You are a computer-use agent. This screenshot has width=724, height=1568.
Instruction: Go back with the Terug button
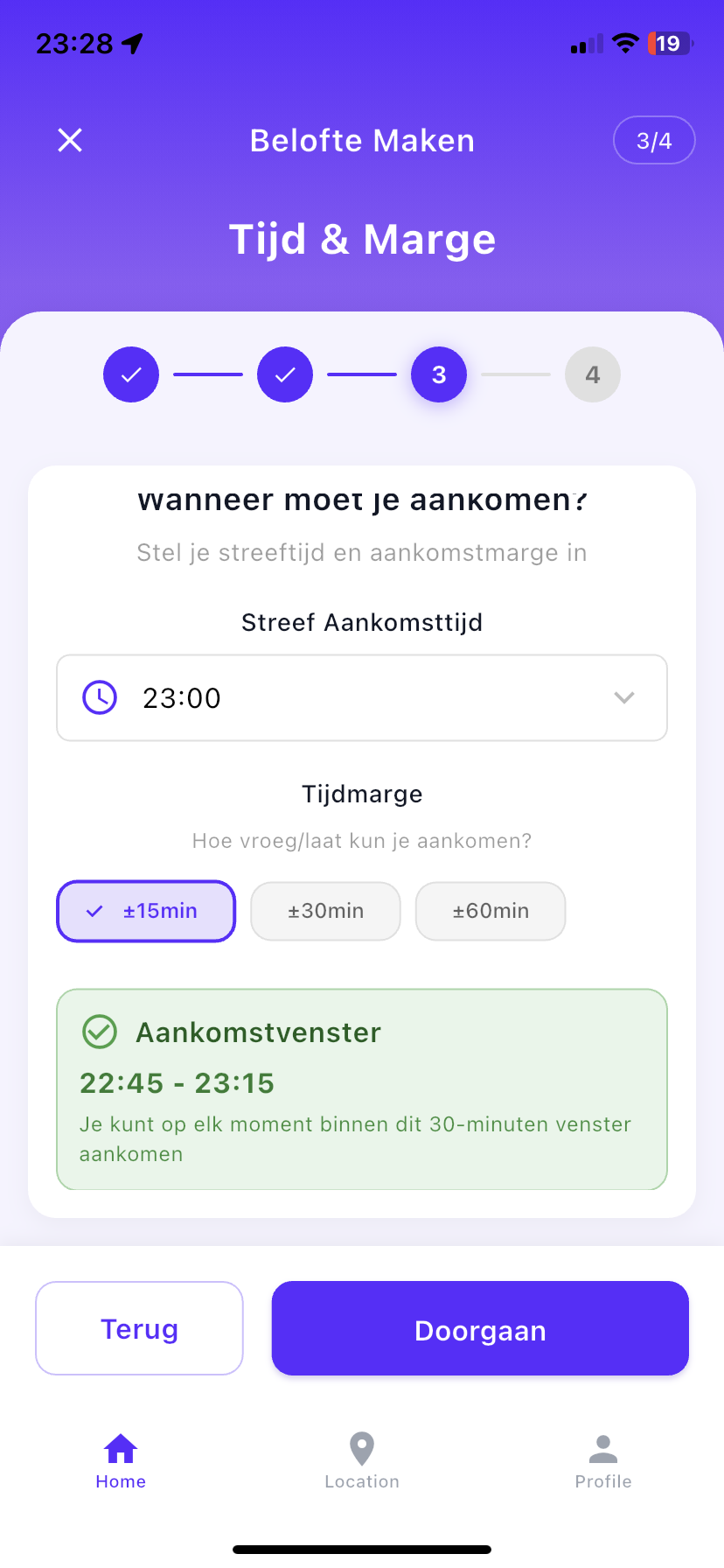pyautogui.click(x=139, y=1327)
